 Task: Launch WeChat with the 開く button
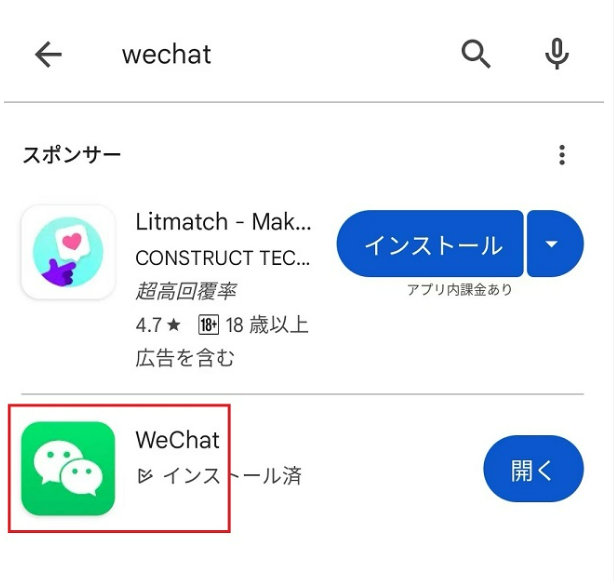pyautogui.click(x=532, y=469)
